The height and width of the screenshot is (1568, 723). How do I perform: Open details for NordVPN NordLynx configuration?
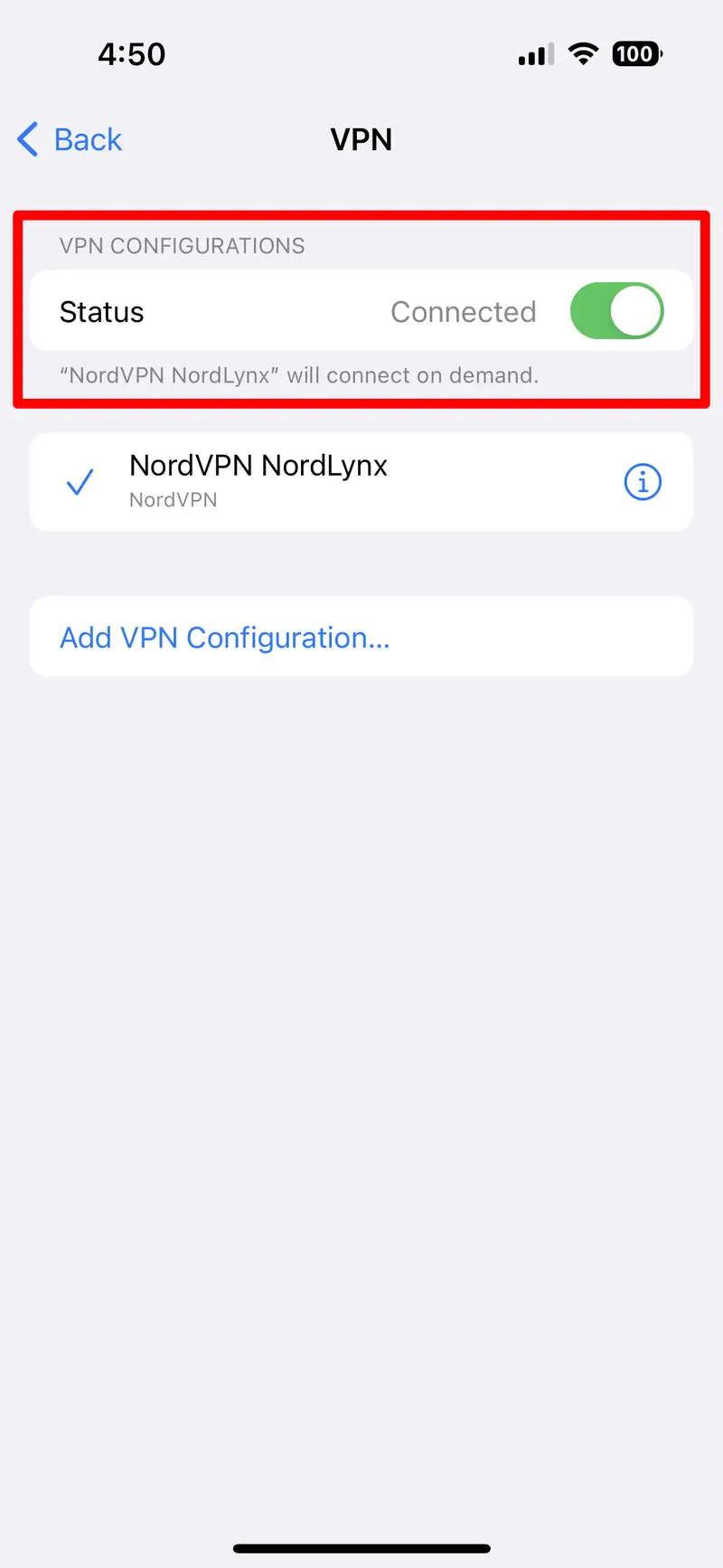(x=643, y=482)
